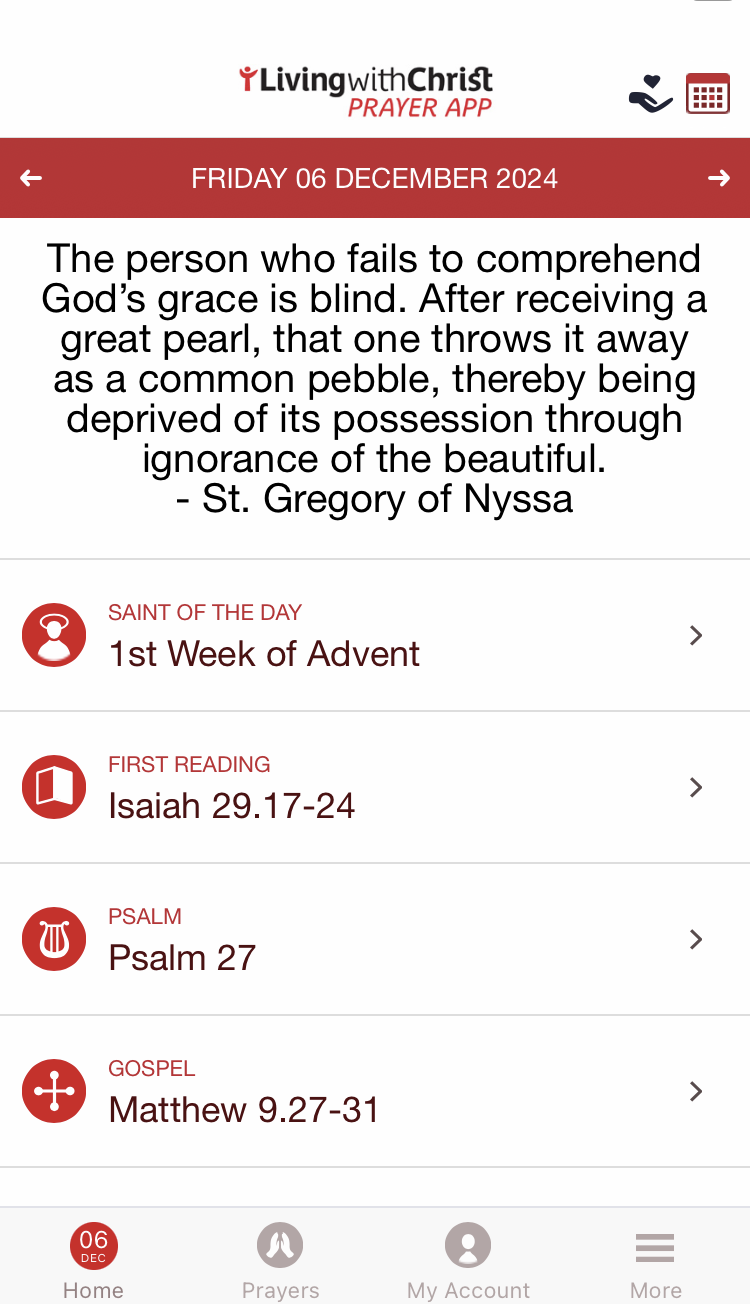Open the calendar icon
This screenshot has width=750, height=1304.
(x=707, y=94)
